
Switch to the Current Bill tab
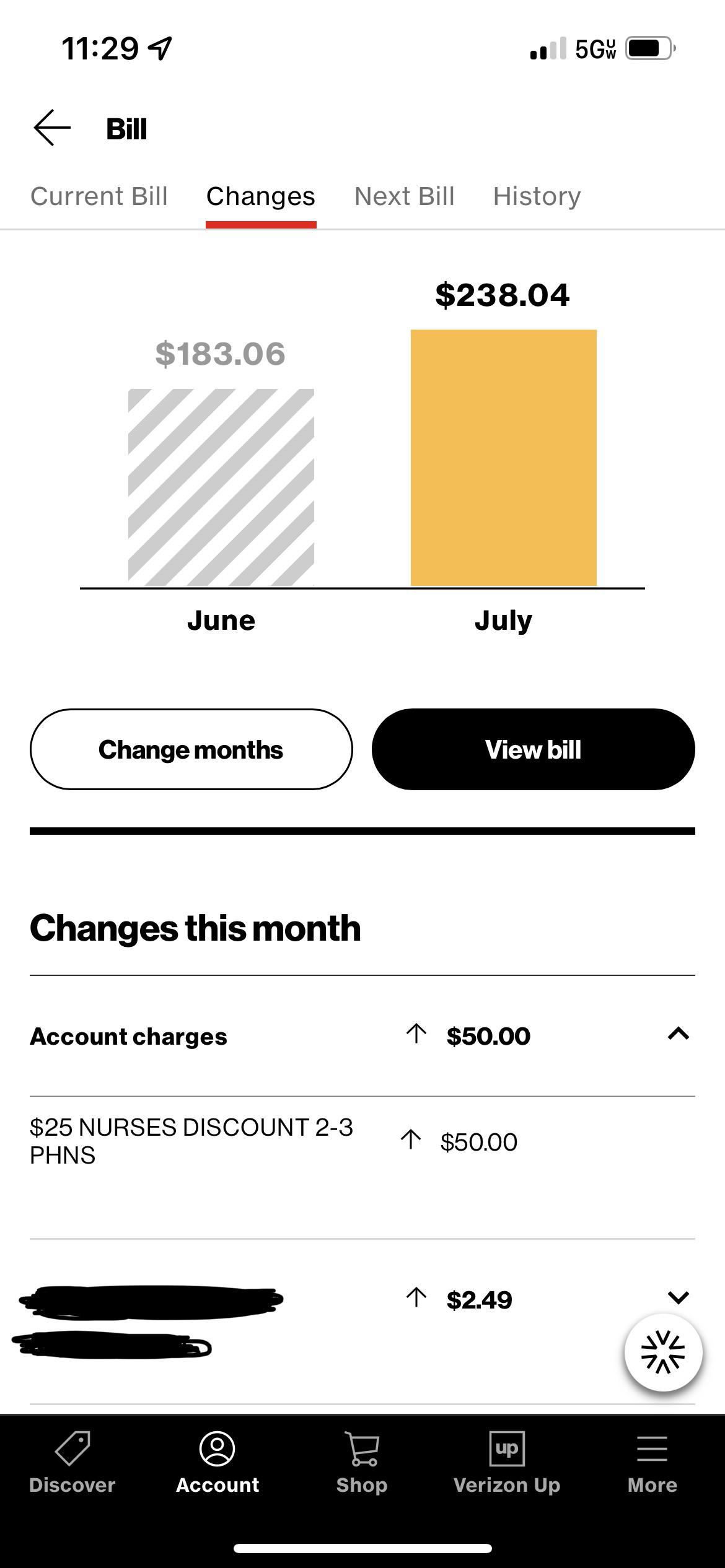point(99,196)
